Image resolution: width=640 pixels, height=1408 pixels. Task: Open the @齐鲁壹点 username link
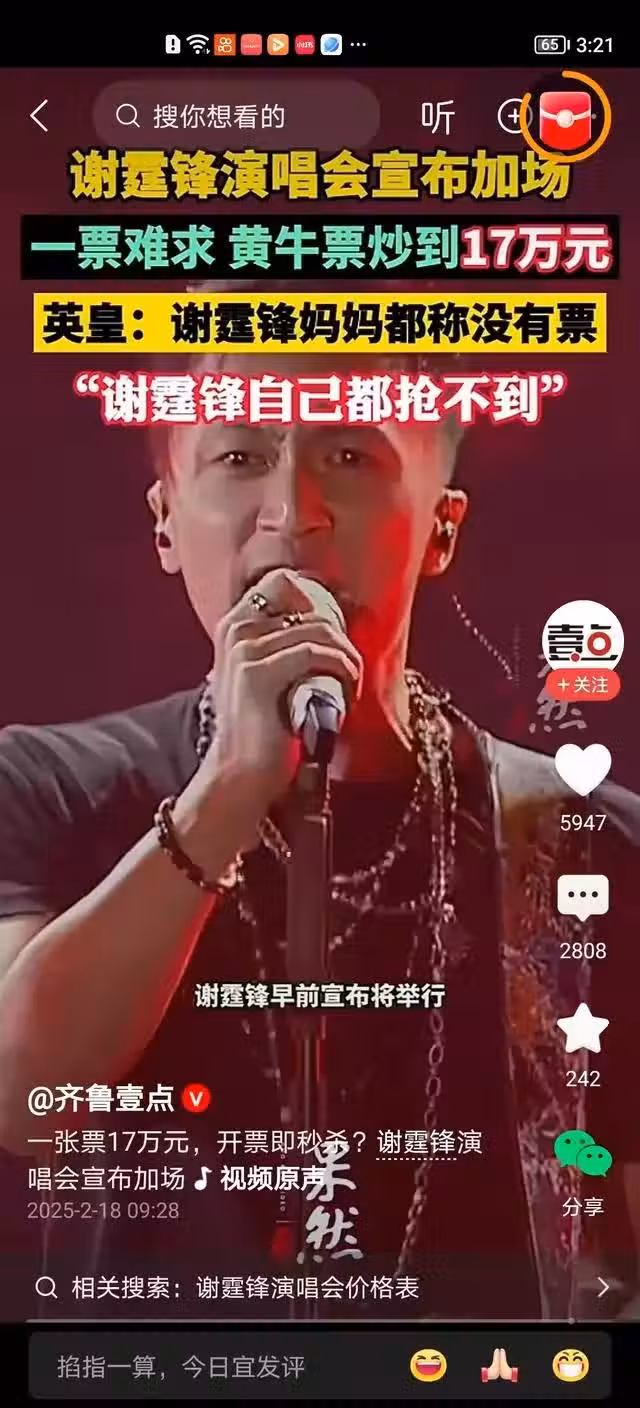click(103, 1100)
